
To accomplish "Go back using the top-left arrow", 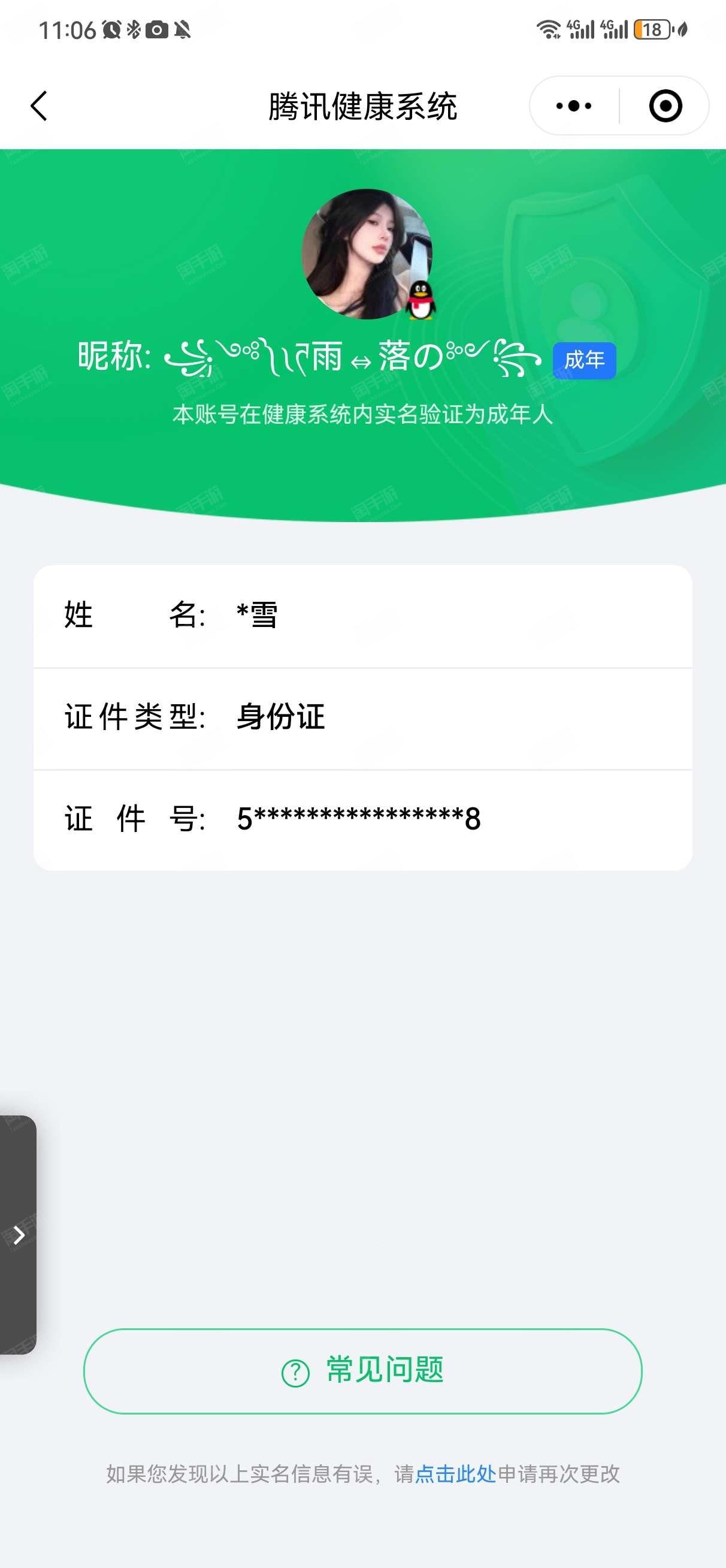I will [x=39, y=106].
